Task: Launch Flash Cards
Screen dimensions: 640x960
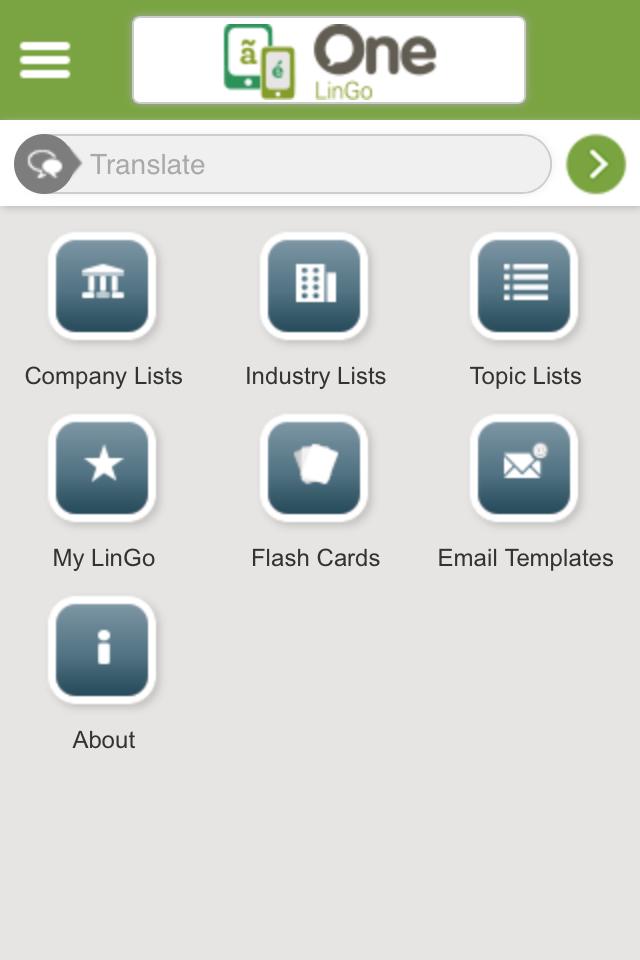Action: click(x=315, y=468)
